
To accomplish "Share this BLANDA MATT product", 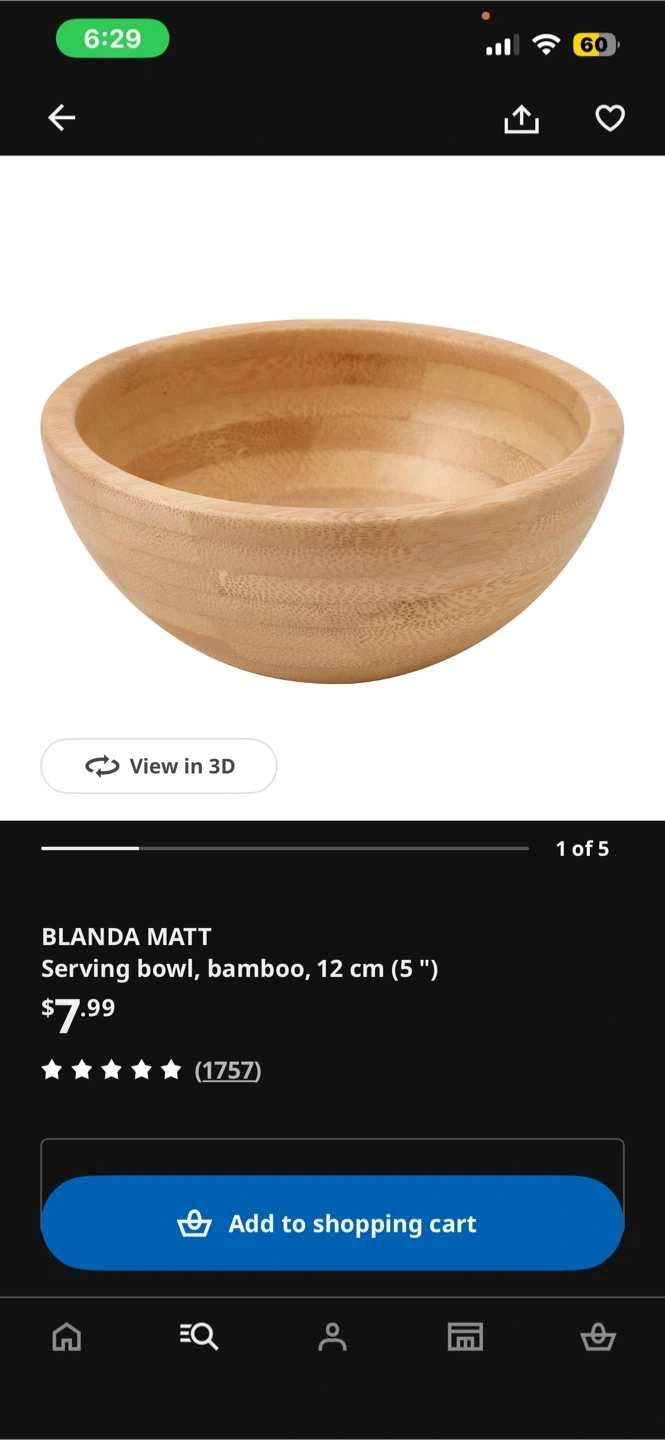I will pyautogui.click(x=521, y=119).
